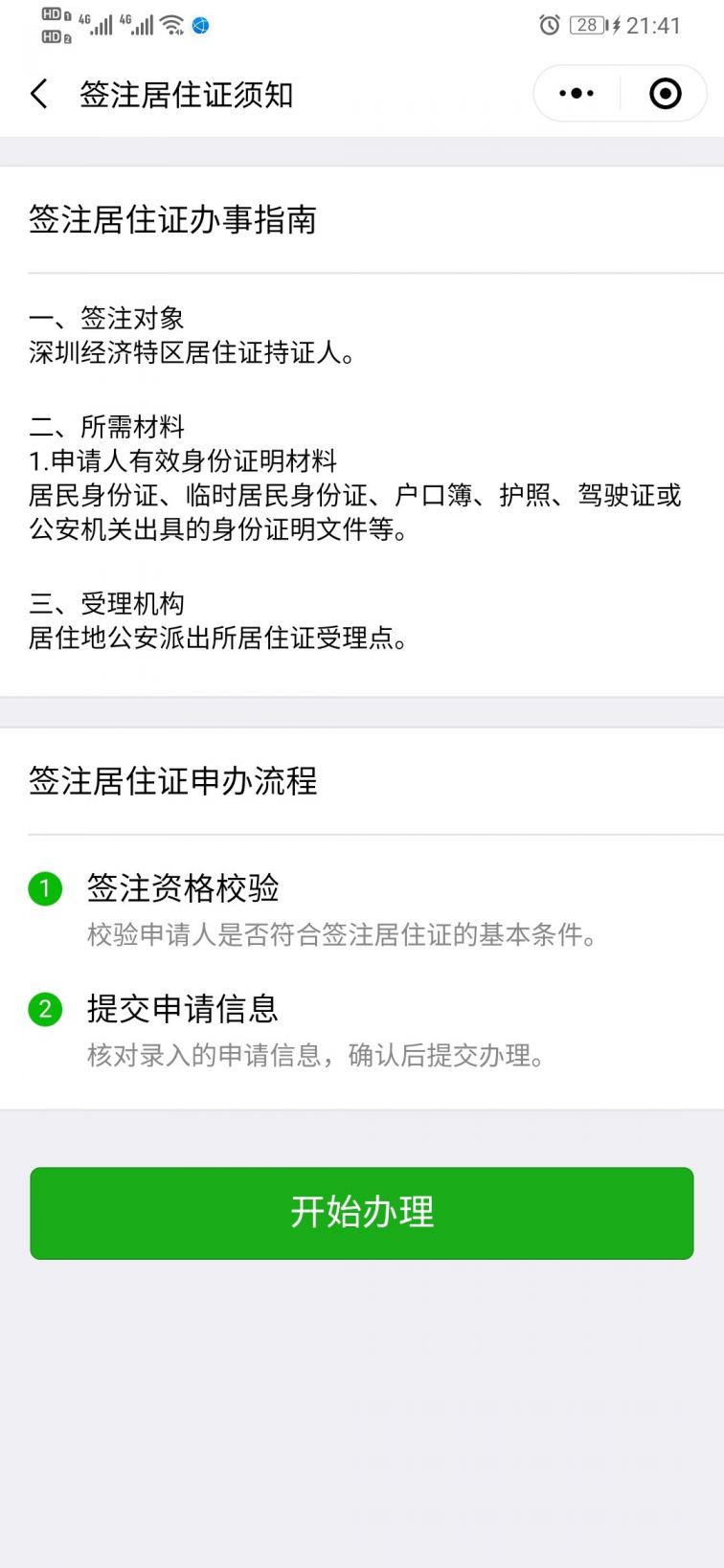Open the mini-program more options menu

(x=574, y=93)
